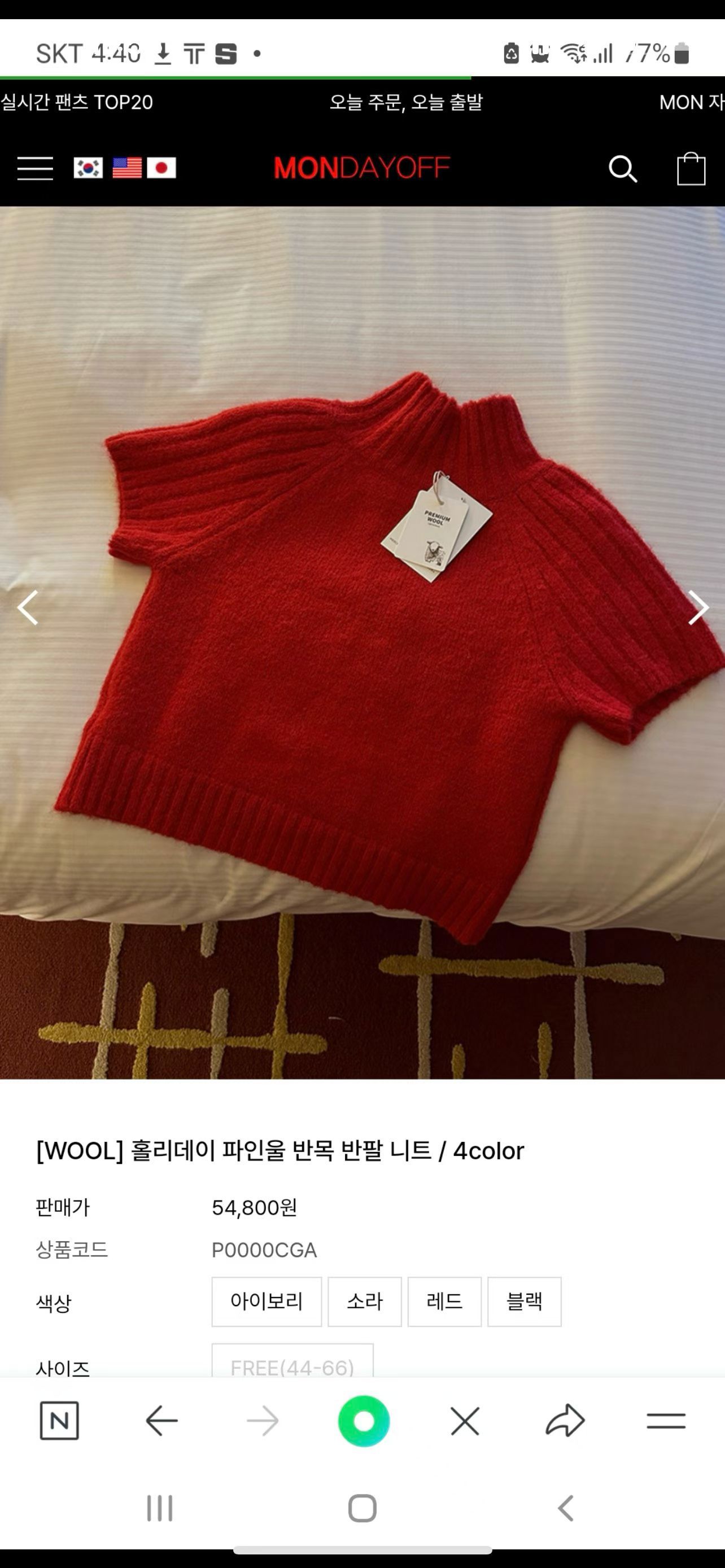Screen dimensions: 725x1568
Task: Switch to the Korean site flag
Action: [x=88, y=168]
